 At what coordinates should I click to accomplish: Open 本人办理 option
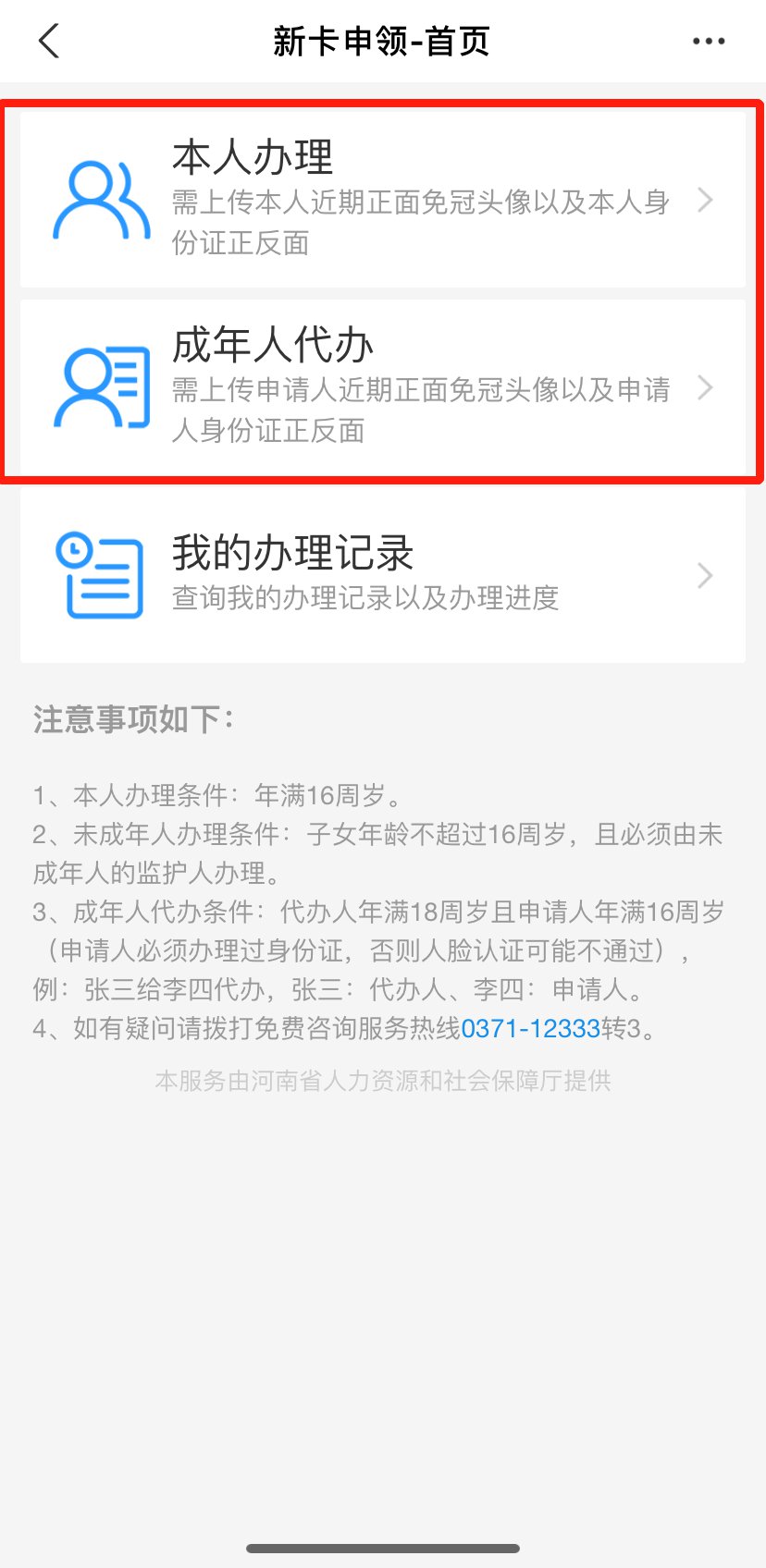point(382,199)
